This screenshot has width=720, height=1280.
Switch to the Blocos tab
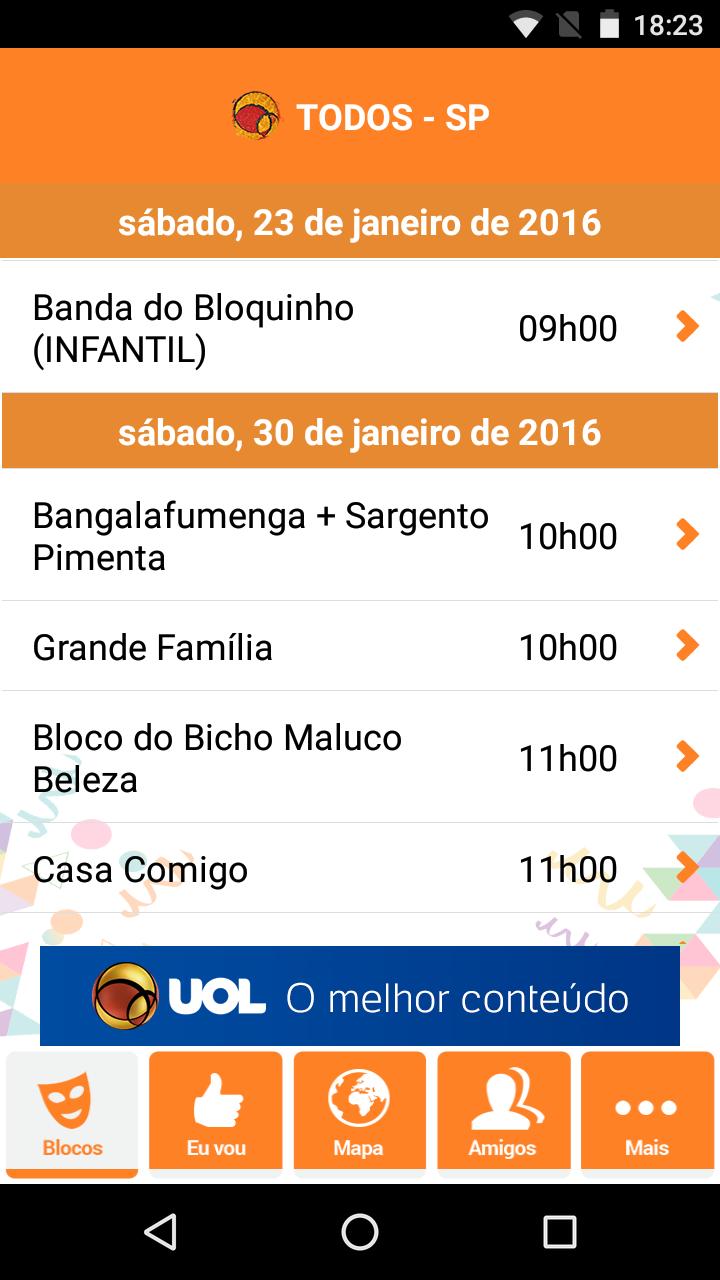coord(72,1112)
